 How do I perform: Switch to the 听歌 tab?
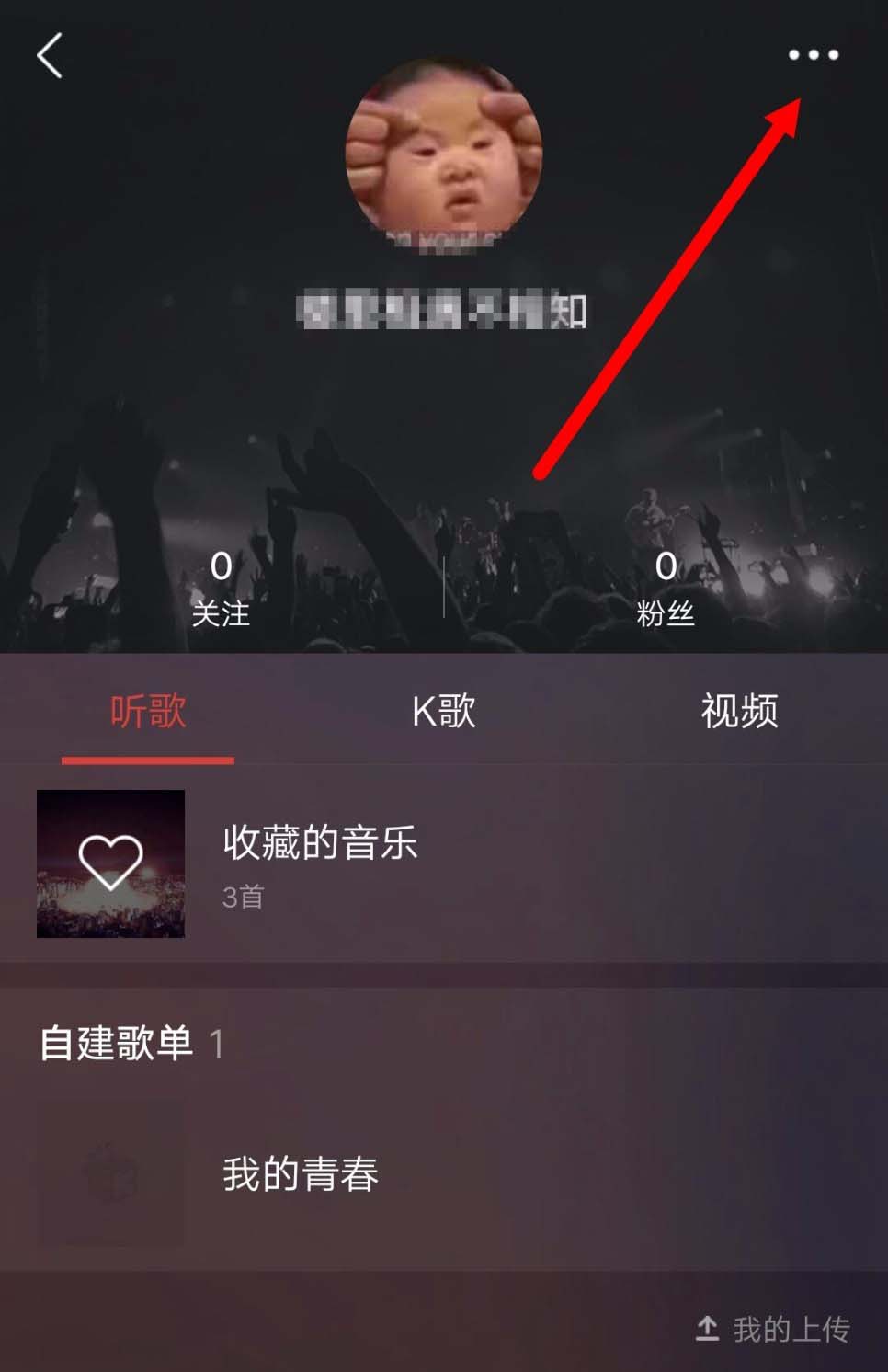pyautogui.click(x=148, y=712)
